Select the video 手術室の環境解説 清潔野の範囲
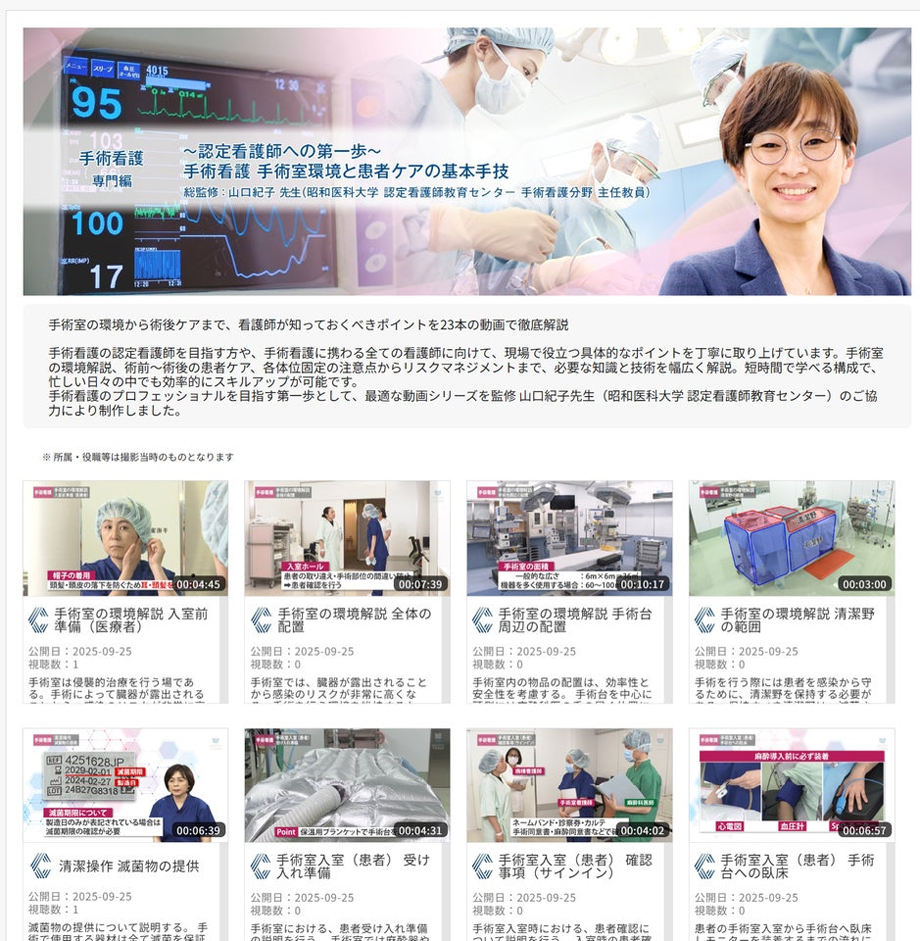This screenshot has height=941, width=920. coord(791,538)
